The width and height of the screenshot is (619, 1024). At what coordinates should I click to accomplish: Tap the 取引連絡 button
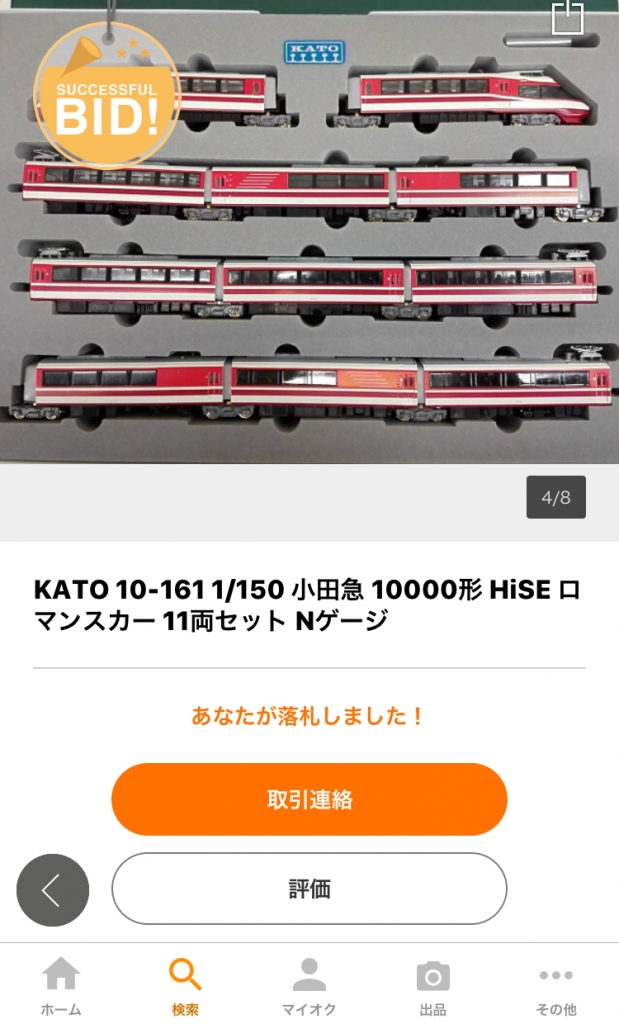coord(309,799)
